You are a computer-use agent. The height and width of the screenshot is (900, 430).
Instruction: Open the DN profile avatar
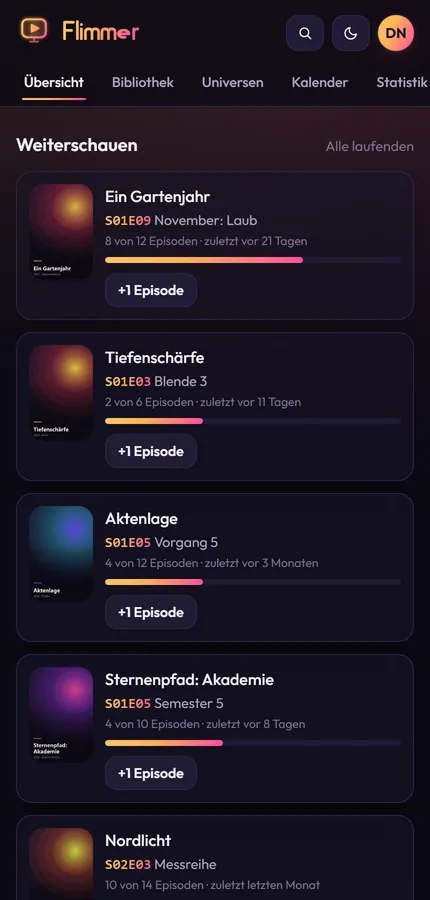[396, 33]
